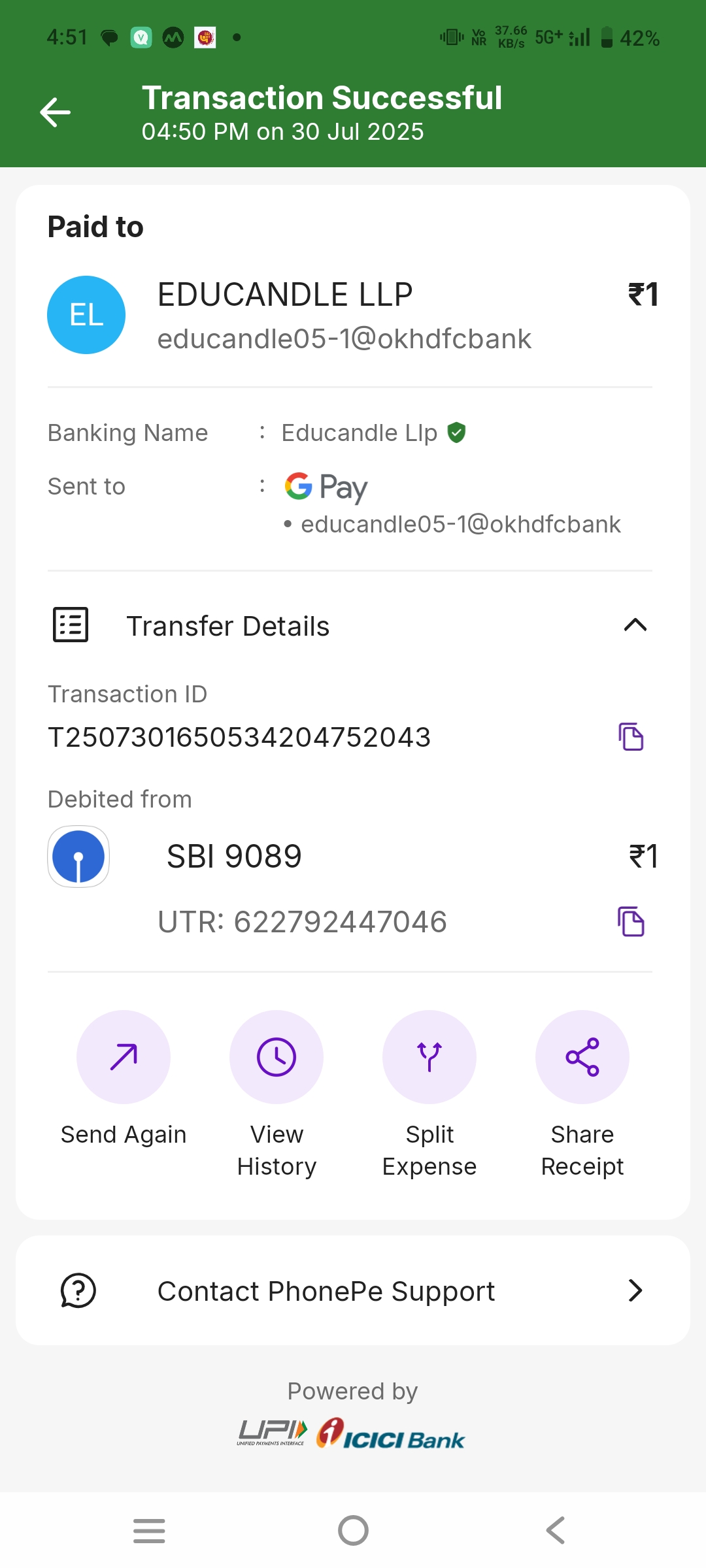Copy the Transaction ID

coord(631,737)
